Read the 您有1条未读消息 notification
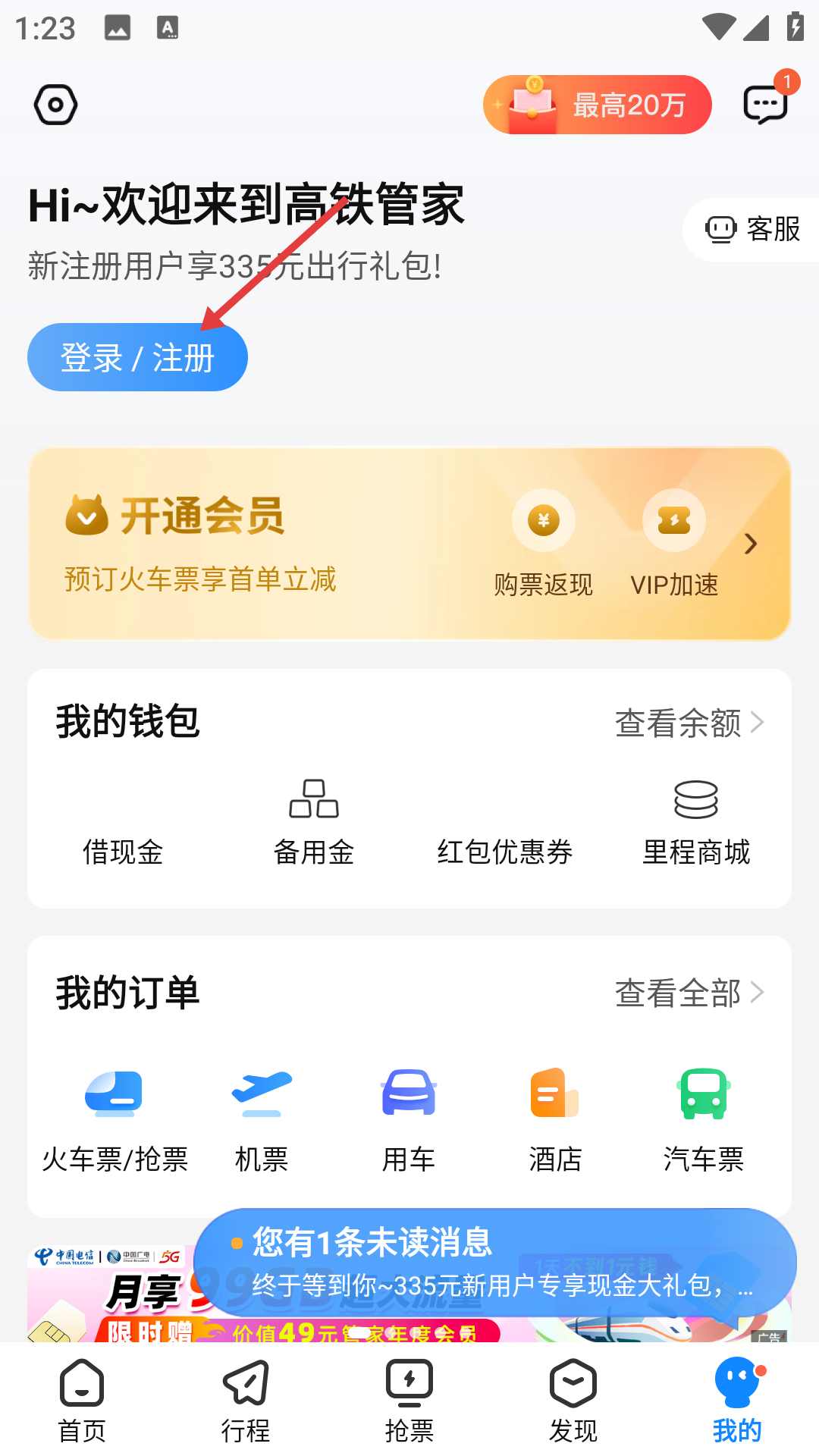 494,1262
